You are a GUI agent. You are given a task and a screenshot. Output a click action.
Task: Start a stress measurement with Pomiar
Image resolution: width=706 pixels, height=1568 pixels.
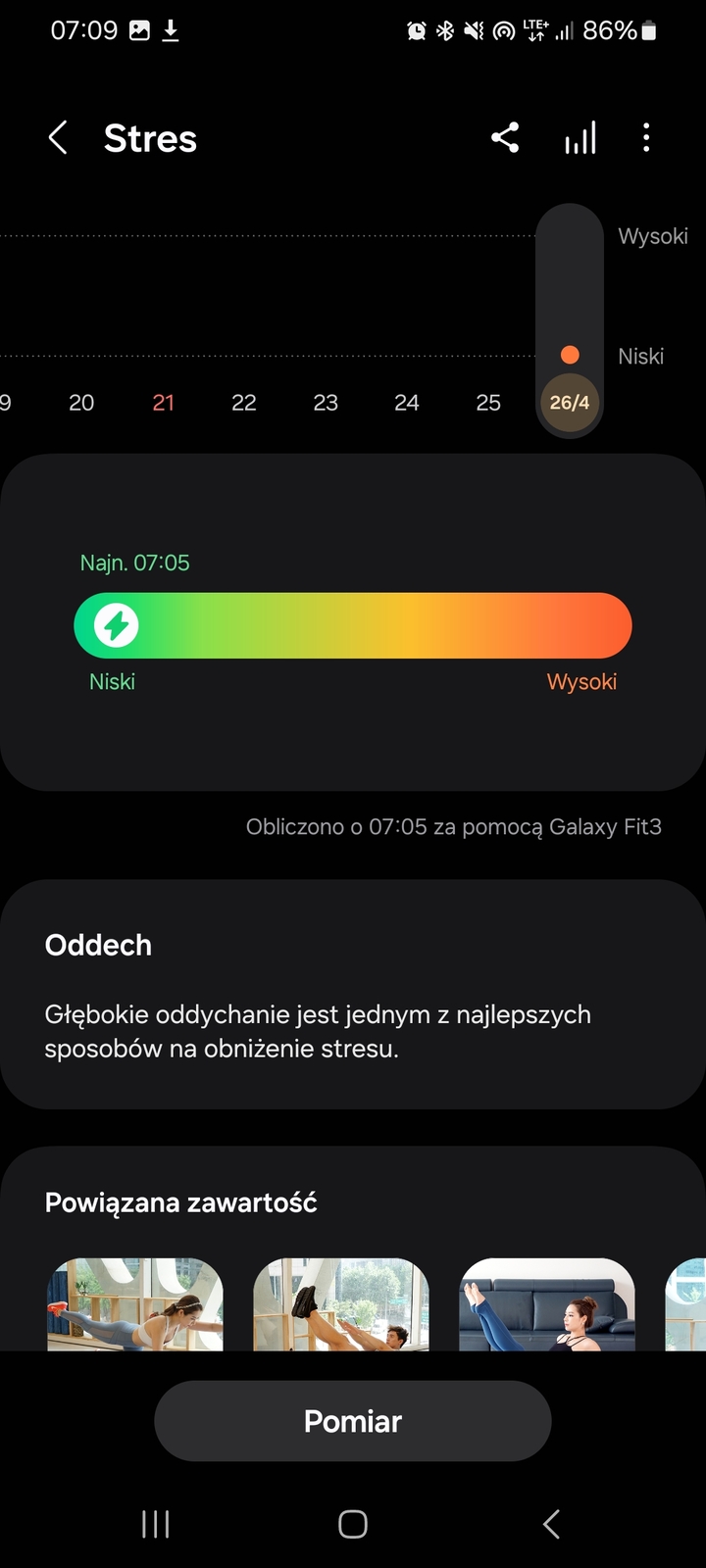coord(353,1421)
